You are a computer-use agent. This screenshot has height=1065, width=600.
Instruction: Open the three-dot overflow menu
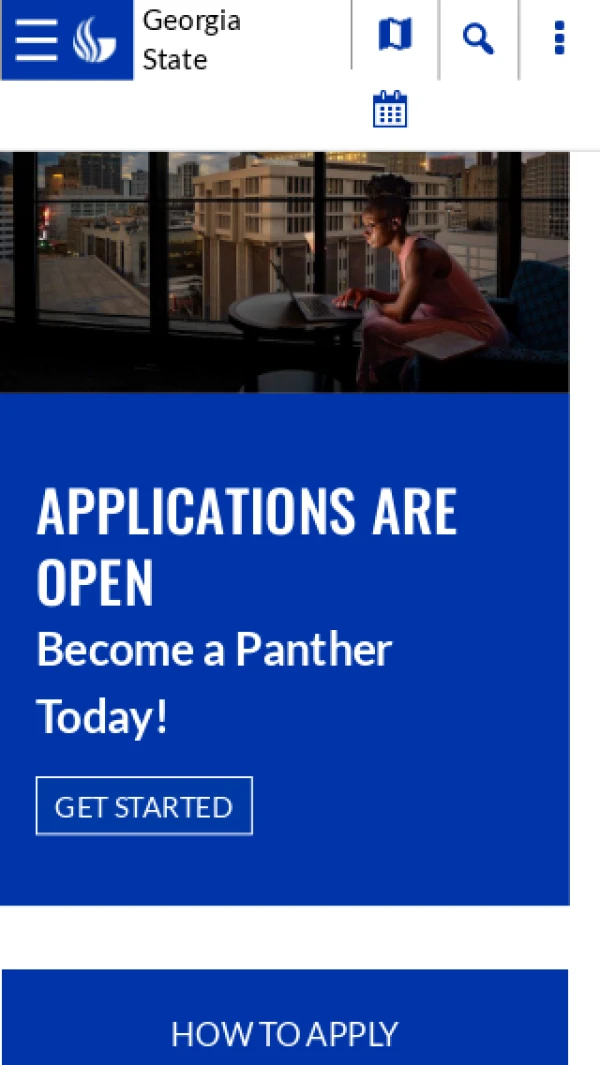point(559,39)
